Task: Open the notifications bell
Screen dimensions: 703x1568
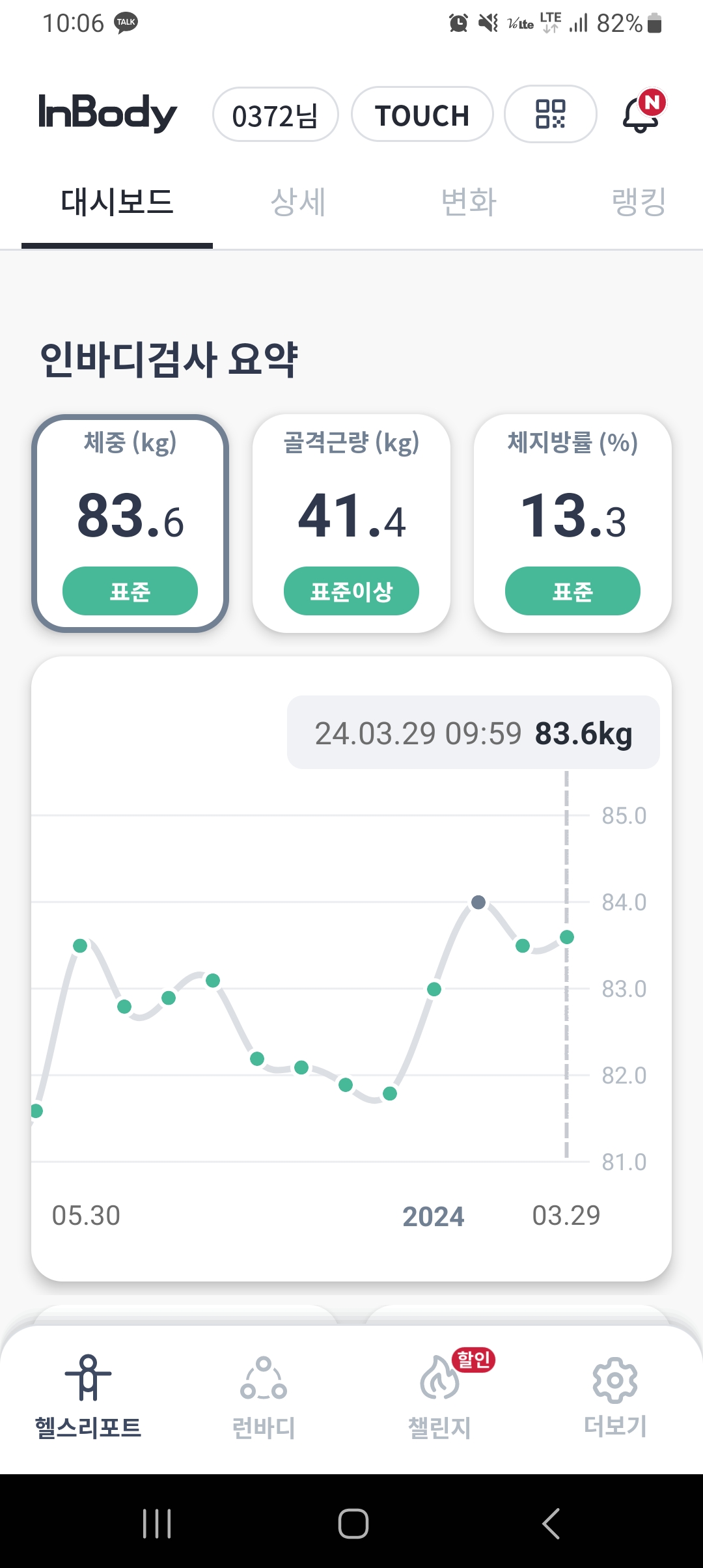Action: pos(643,113)
